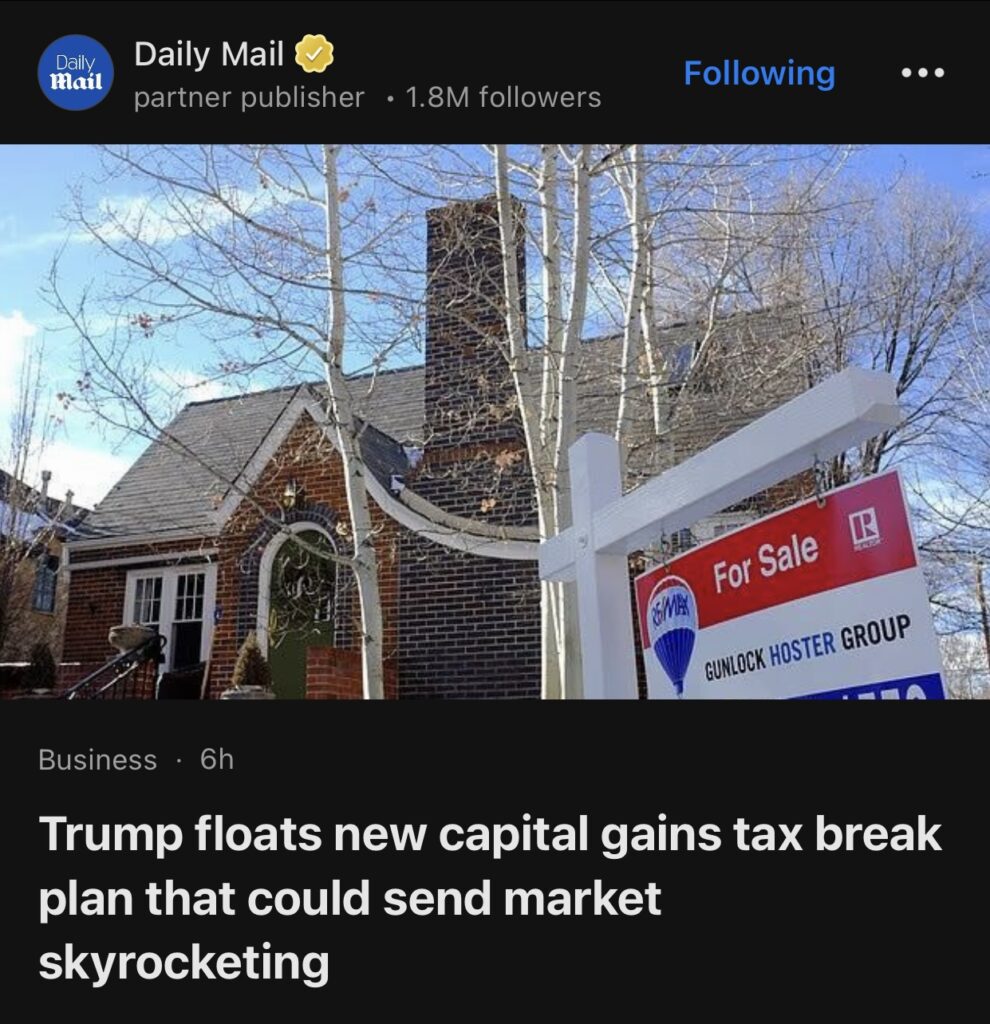
Task: Tap the Daily Mail avatar logo
Action: [x=76, y=72]
